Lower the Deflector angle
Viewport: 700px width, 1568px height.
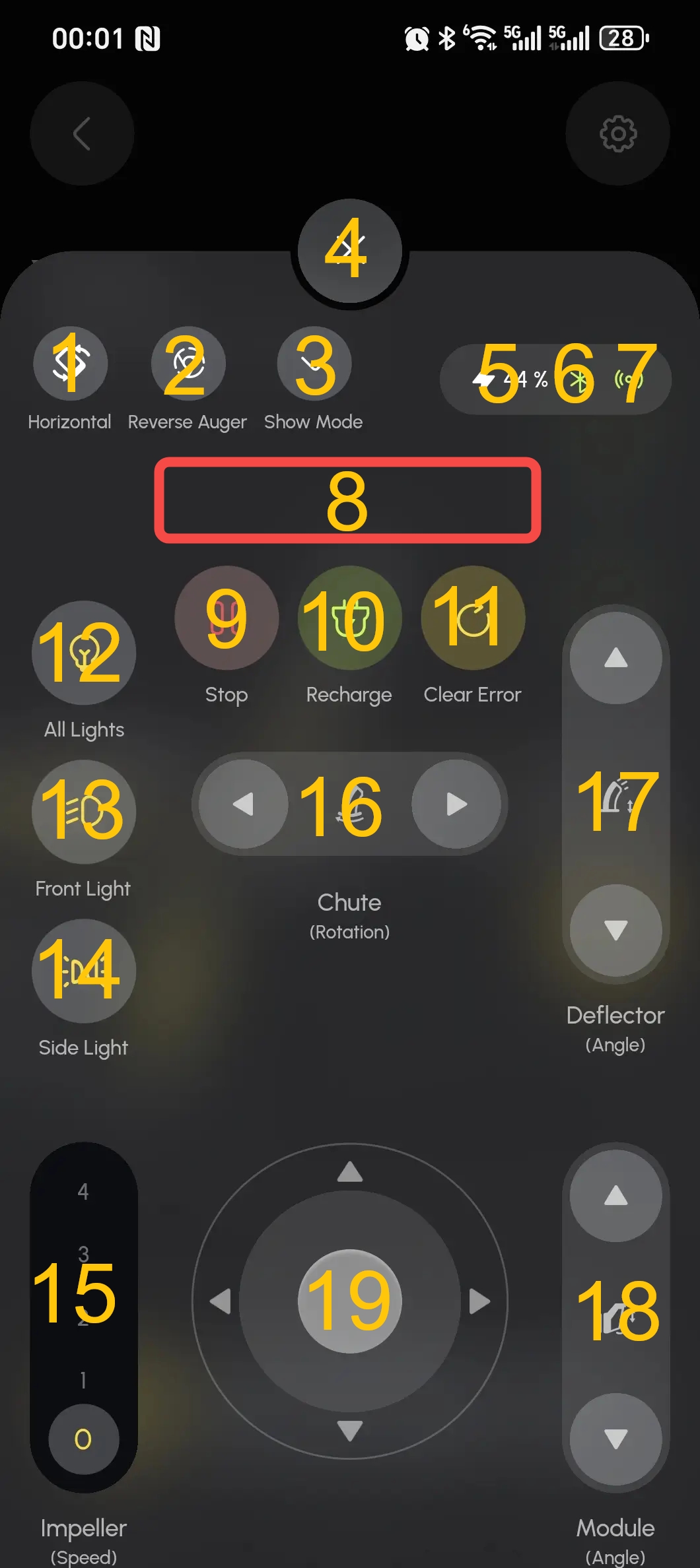(x=615, y=930)
